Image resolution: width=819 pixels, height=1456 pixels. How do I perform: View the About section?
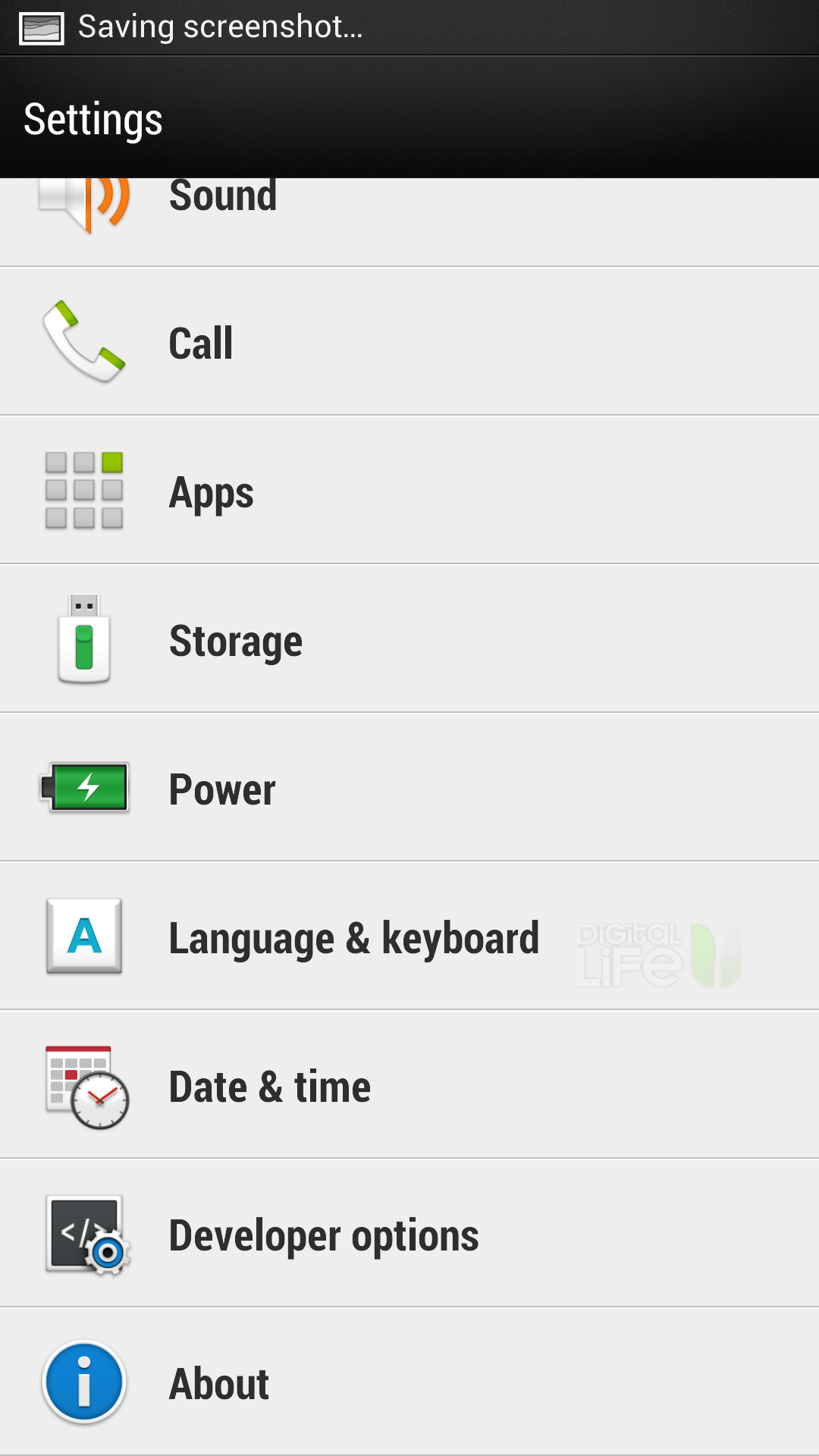(x=409, y=1382)
